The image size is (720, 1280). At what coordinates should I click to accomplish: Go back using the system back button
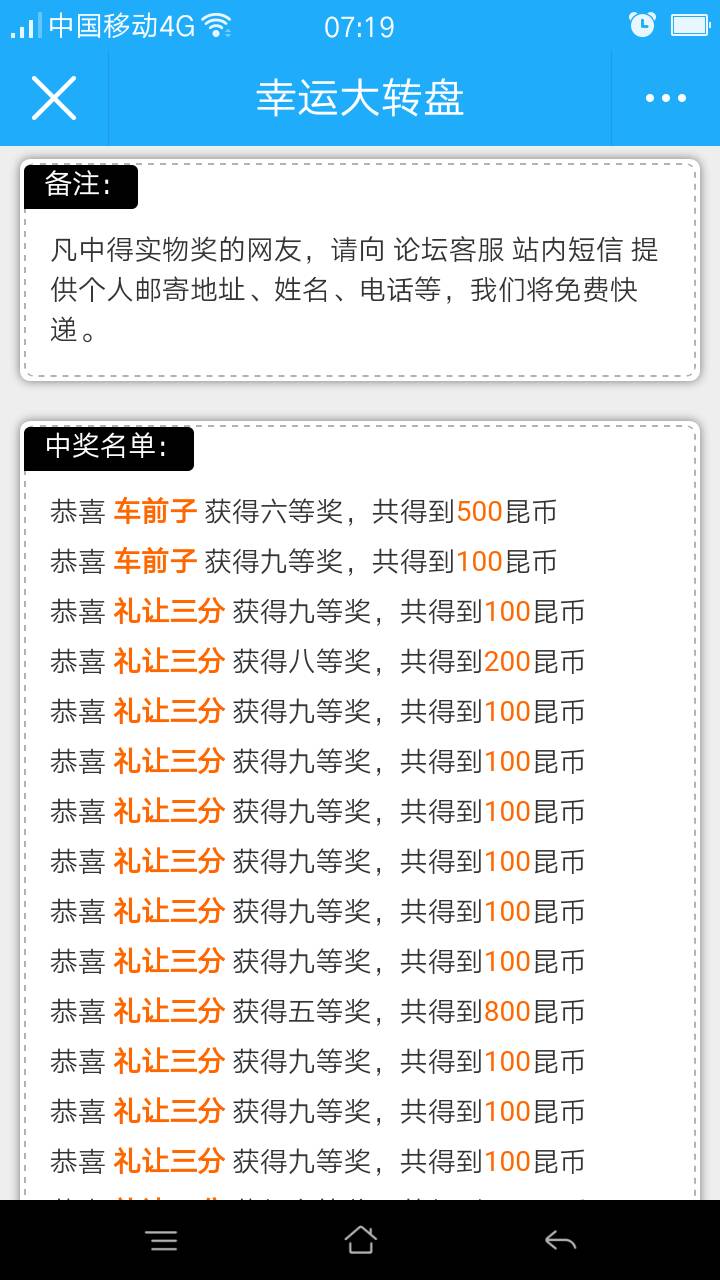[560, 1240]
